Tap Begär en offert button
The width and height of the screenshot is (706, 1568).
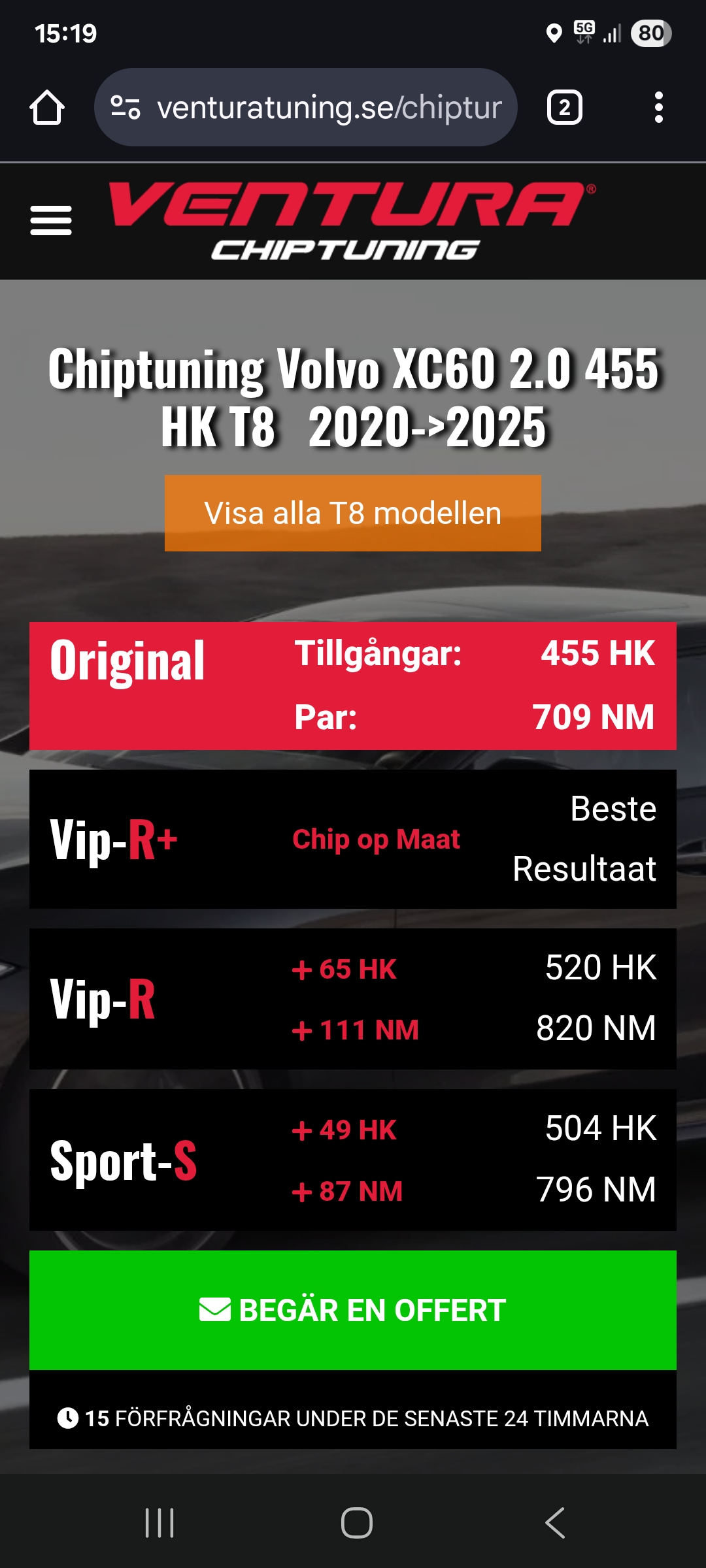pos(352,1310)
